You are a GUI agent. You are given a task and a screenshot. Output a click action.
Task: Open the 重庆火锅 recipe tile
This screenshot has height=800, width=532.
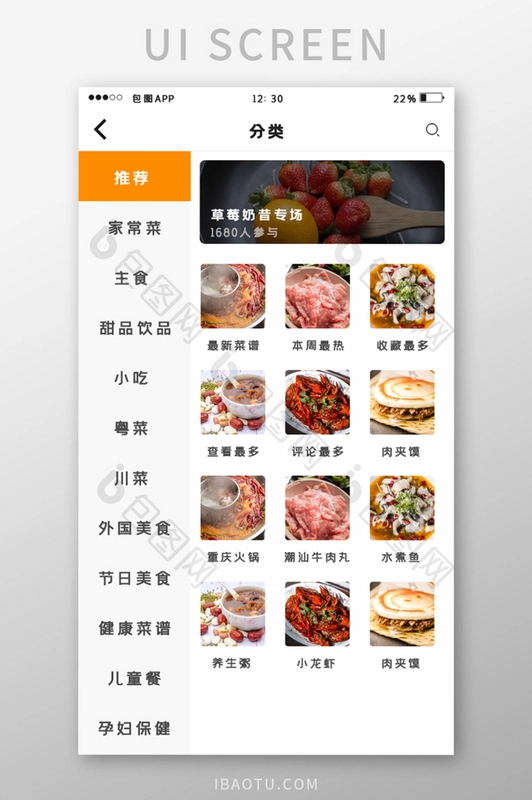click(x=233, y=519)
